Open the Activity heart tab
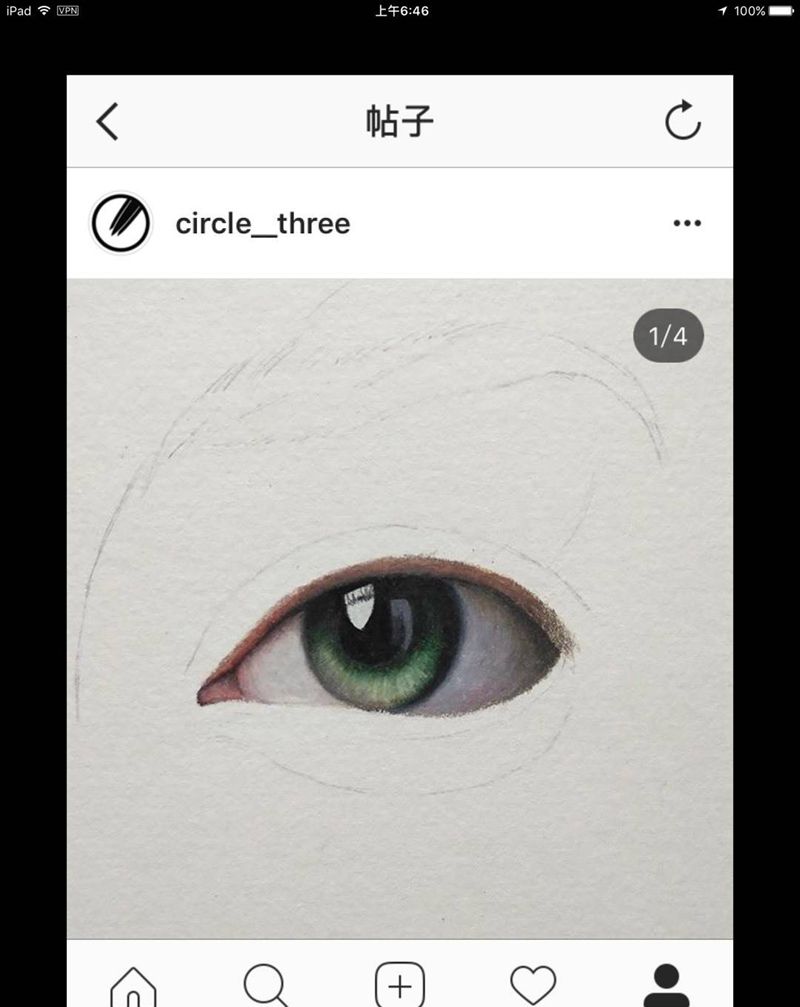800x1007 pixels. [x=532, y=985]
